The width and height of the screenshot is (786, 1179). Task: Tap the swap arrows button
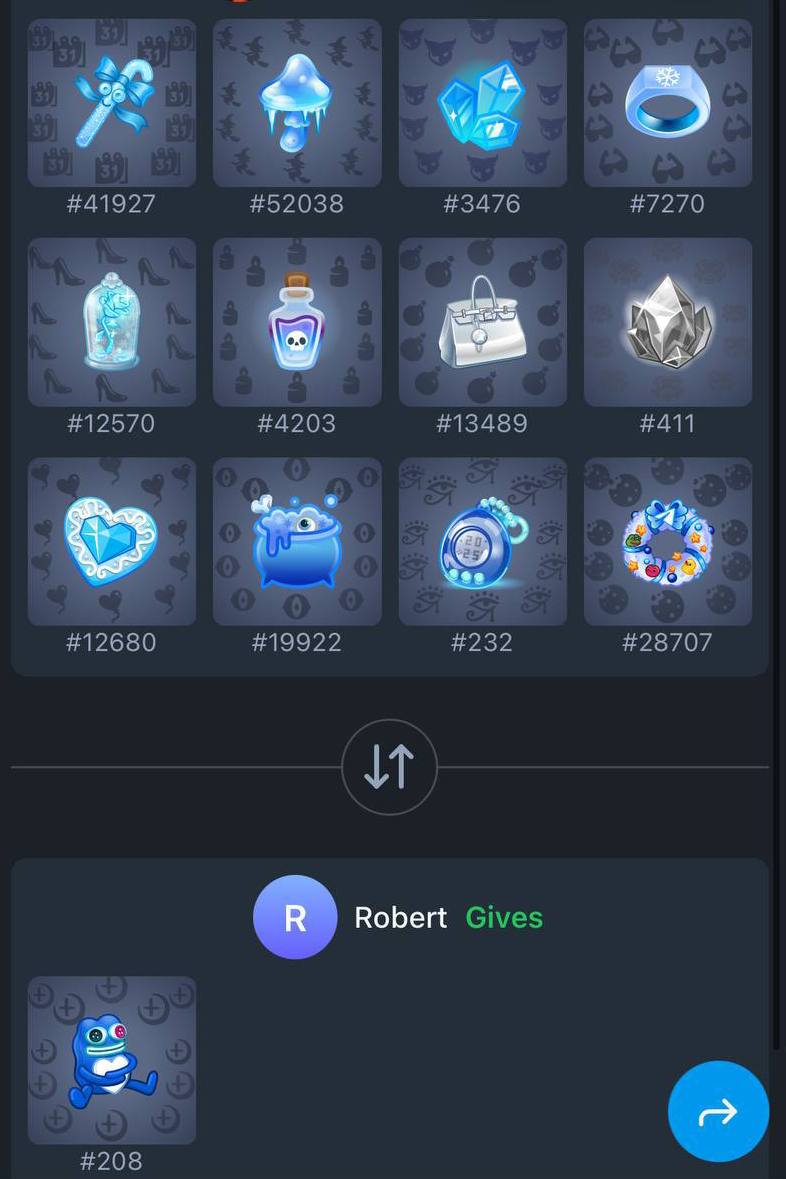[389, 767]
